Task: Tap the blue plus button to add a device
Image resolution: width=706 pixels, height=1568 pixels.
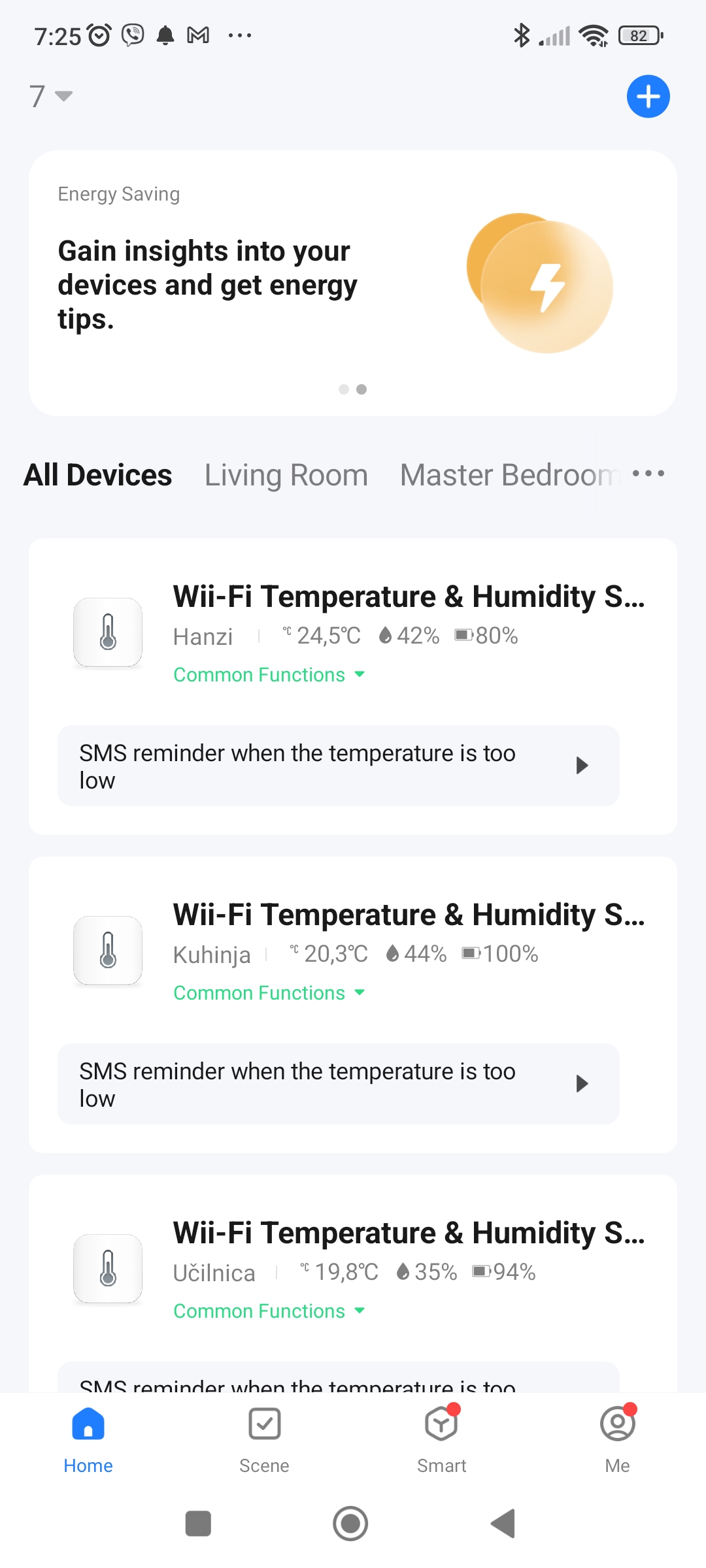Action: click(x=648, y=97)
